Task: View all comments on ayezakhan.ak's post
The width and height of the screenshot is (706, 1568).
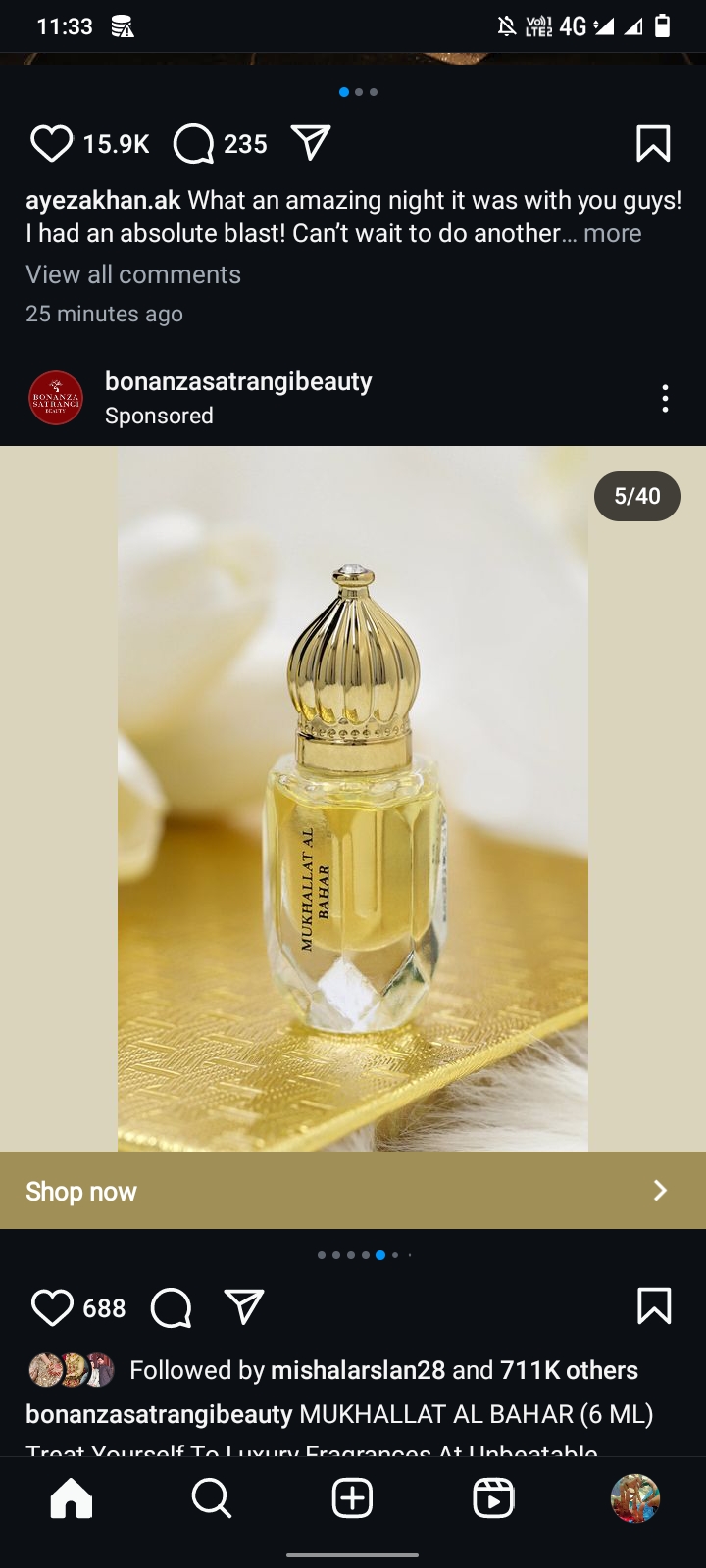Action: [x=133, y=274]
